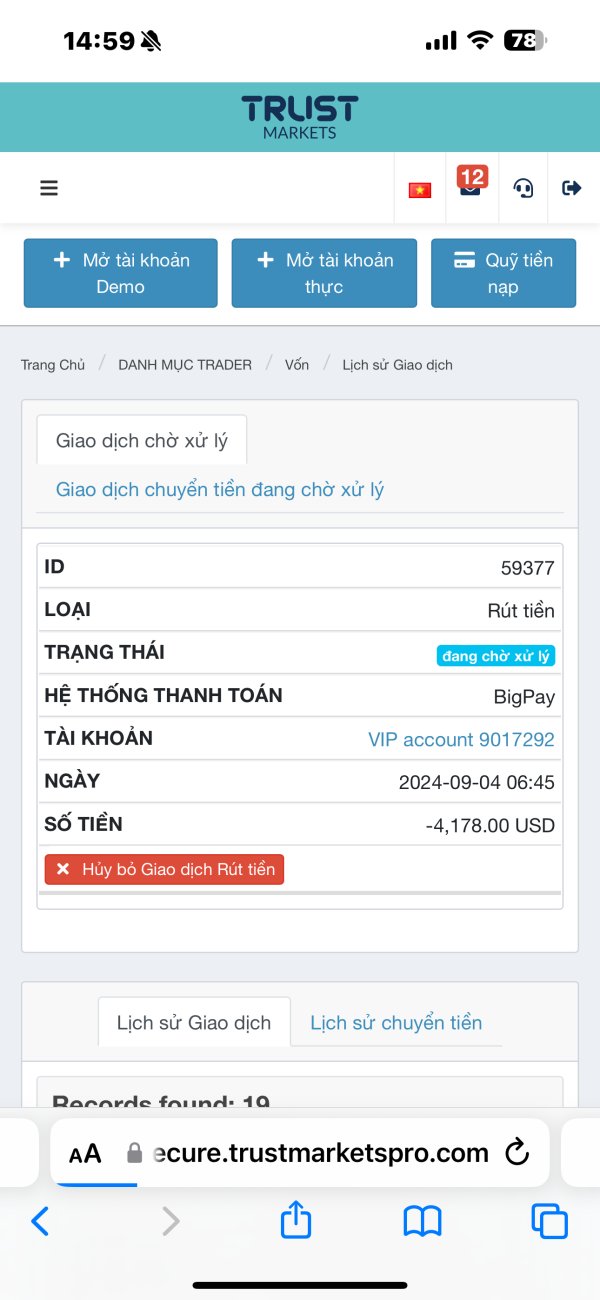
Task: Open VIP account 9017292 link
Action: (461, 739)
